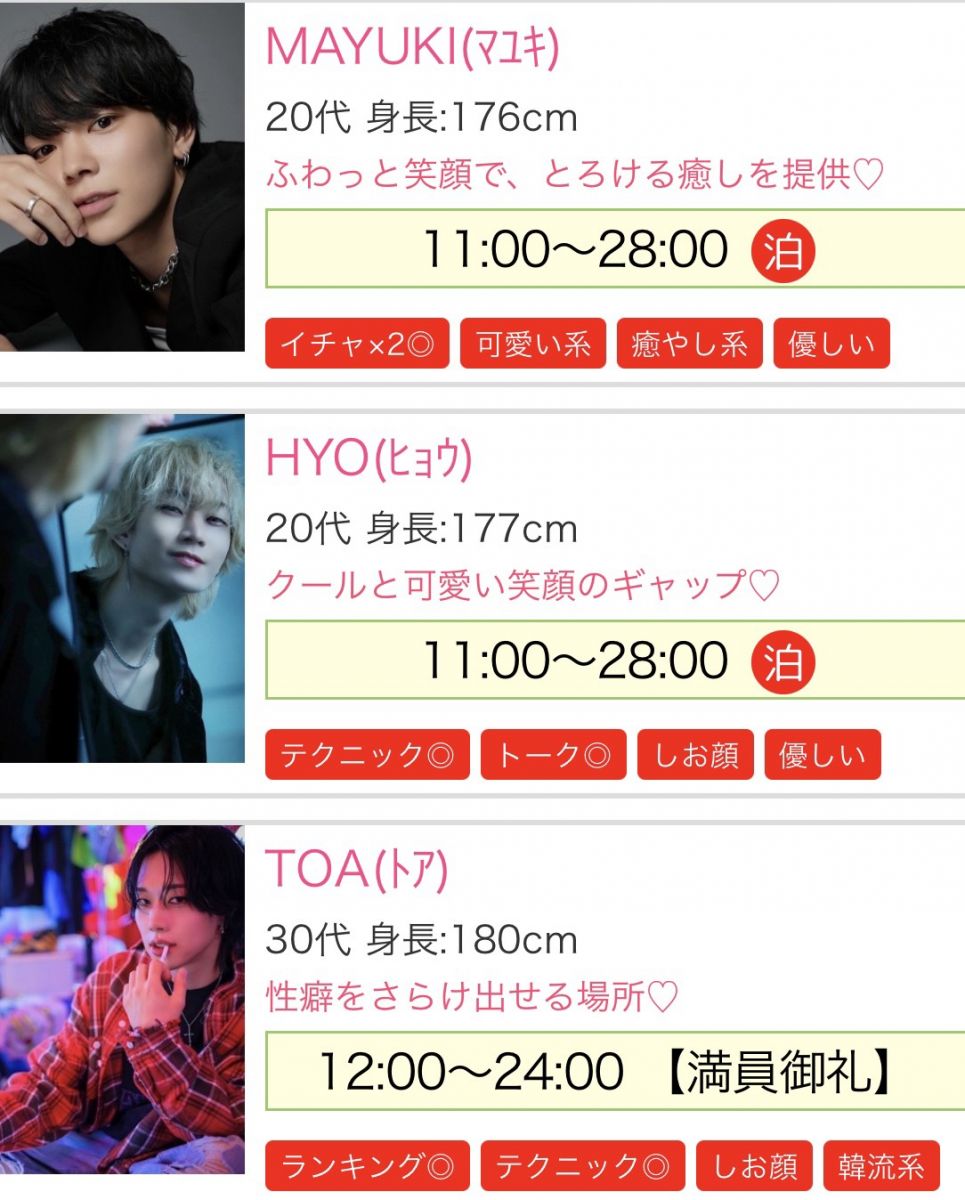Open the TOA(トア) name link
The height and width of the screenshot is (1200, 965).
pos(356,870)
